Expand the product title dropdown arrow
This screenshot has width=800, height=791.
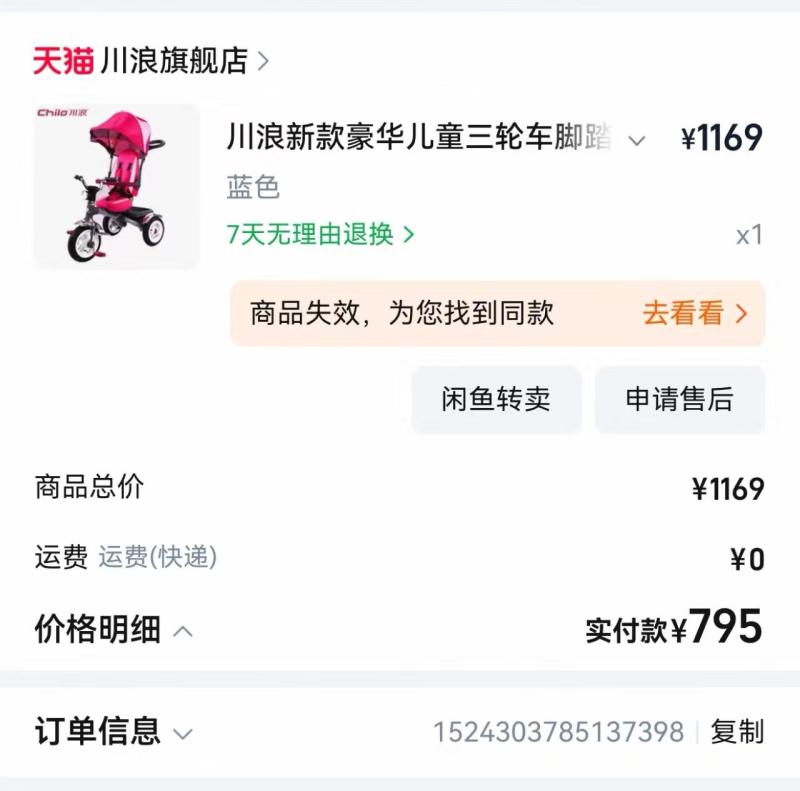point(636,141)
